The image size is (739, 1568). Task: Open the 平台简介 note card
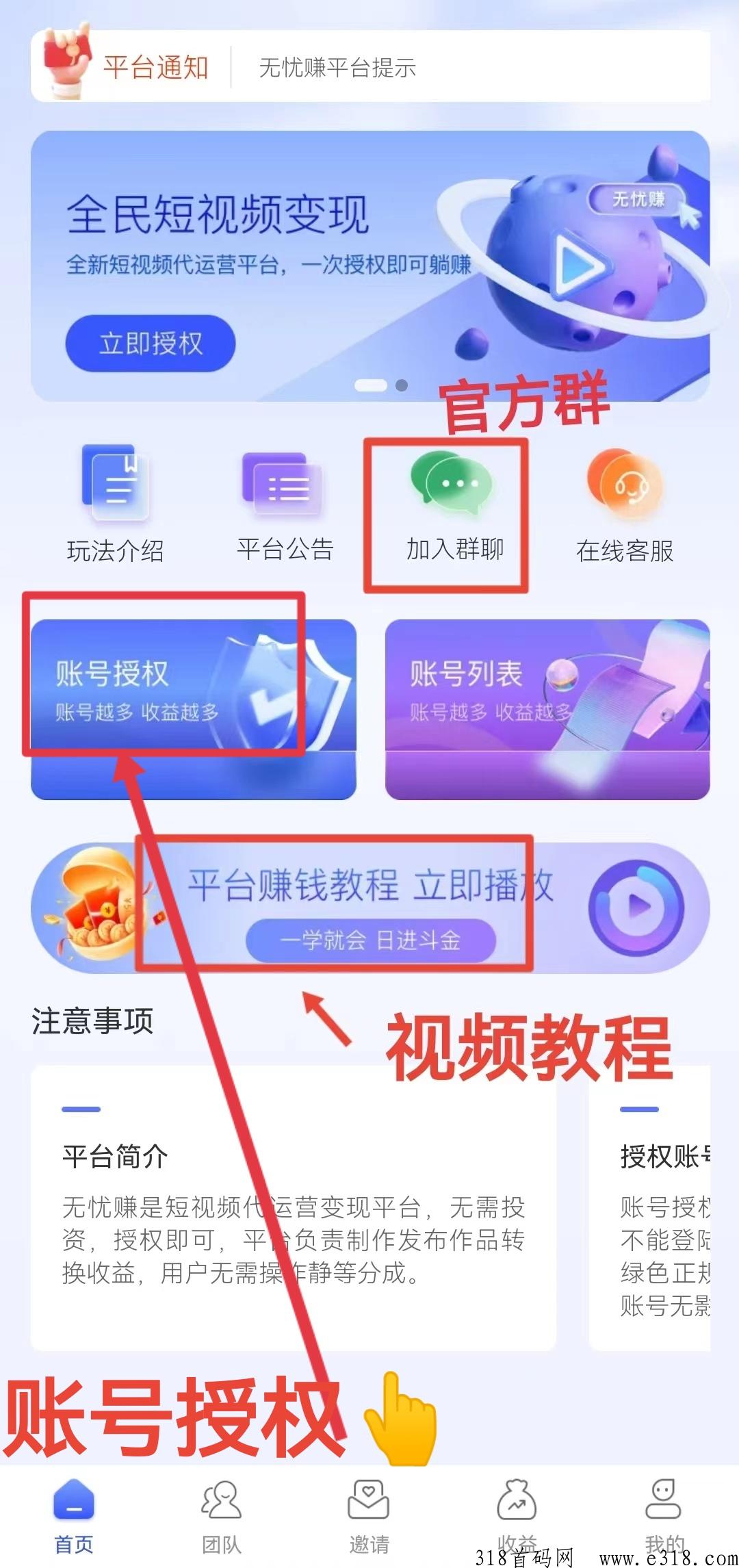[x=293, y=1208]
